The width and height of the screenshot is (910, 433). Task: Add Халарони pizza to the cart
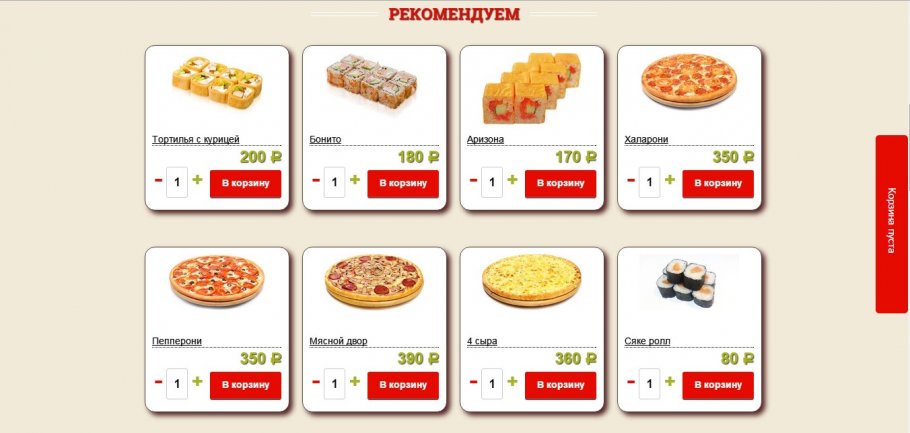point(718,184)
